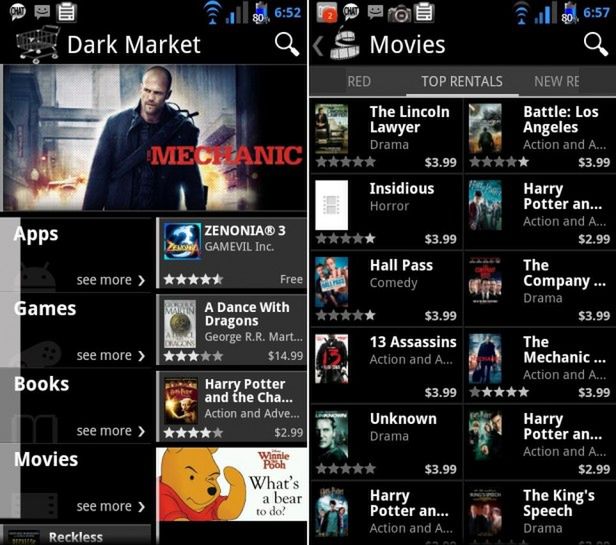
Task: Open Hall Pass comedy movie
Action: (x=386, y=286)
